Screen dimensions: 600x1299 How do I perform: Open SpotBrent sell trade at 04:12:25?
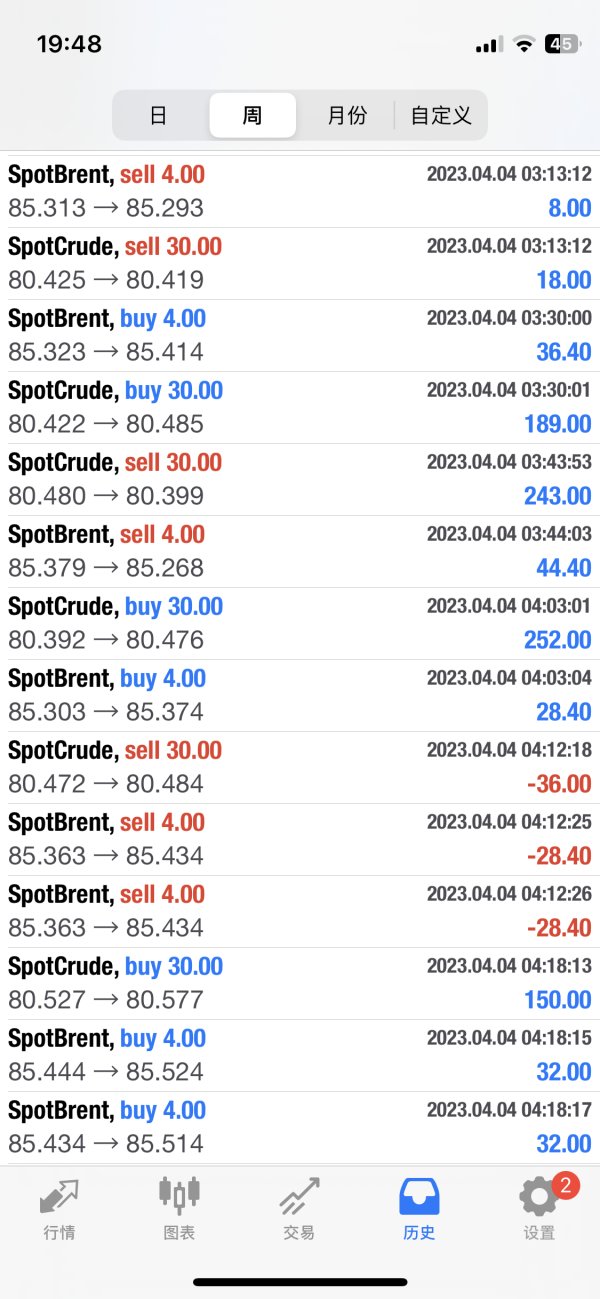[x=300, y=839]
